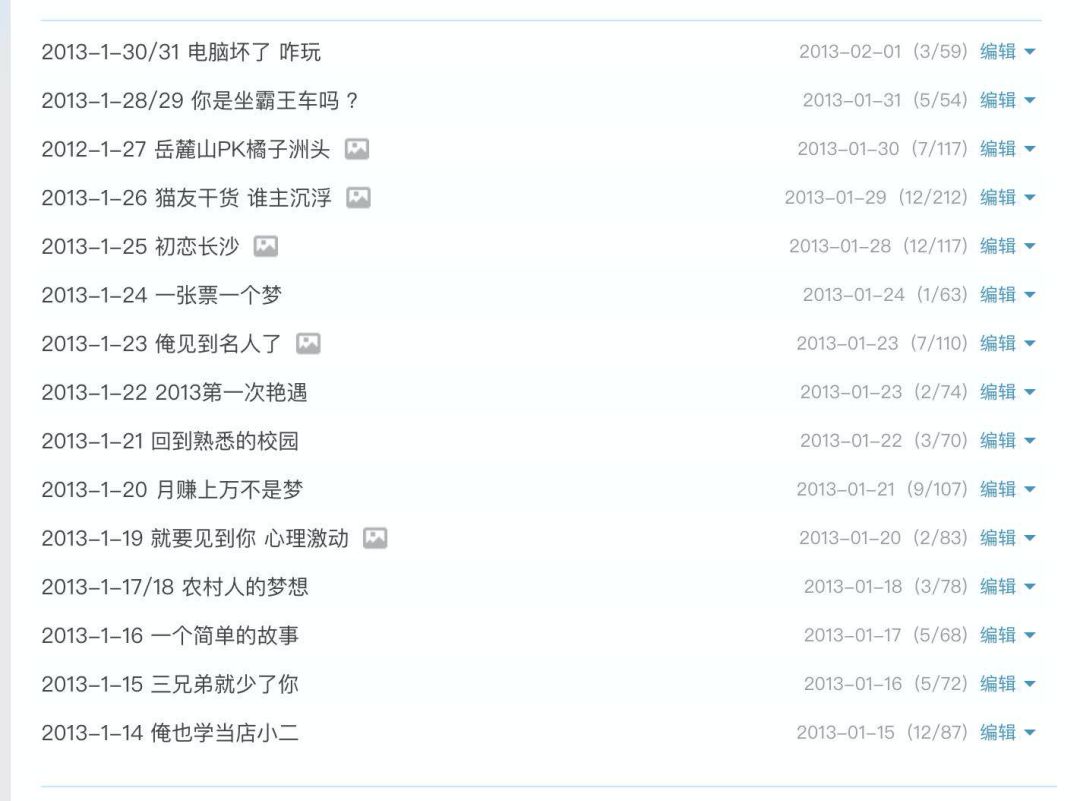Edit the post 俺也学当店小二
Screen dimensions: 1080x801
point(998,732)
